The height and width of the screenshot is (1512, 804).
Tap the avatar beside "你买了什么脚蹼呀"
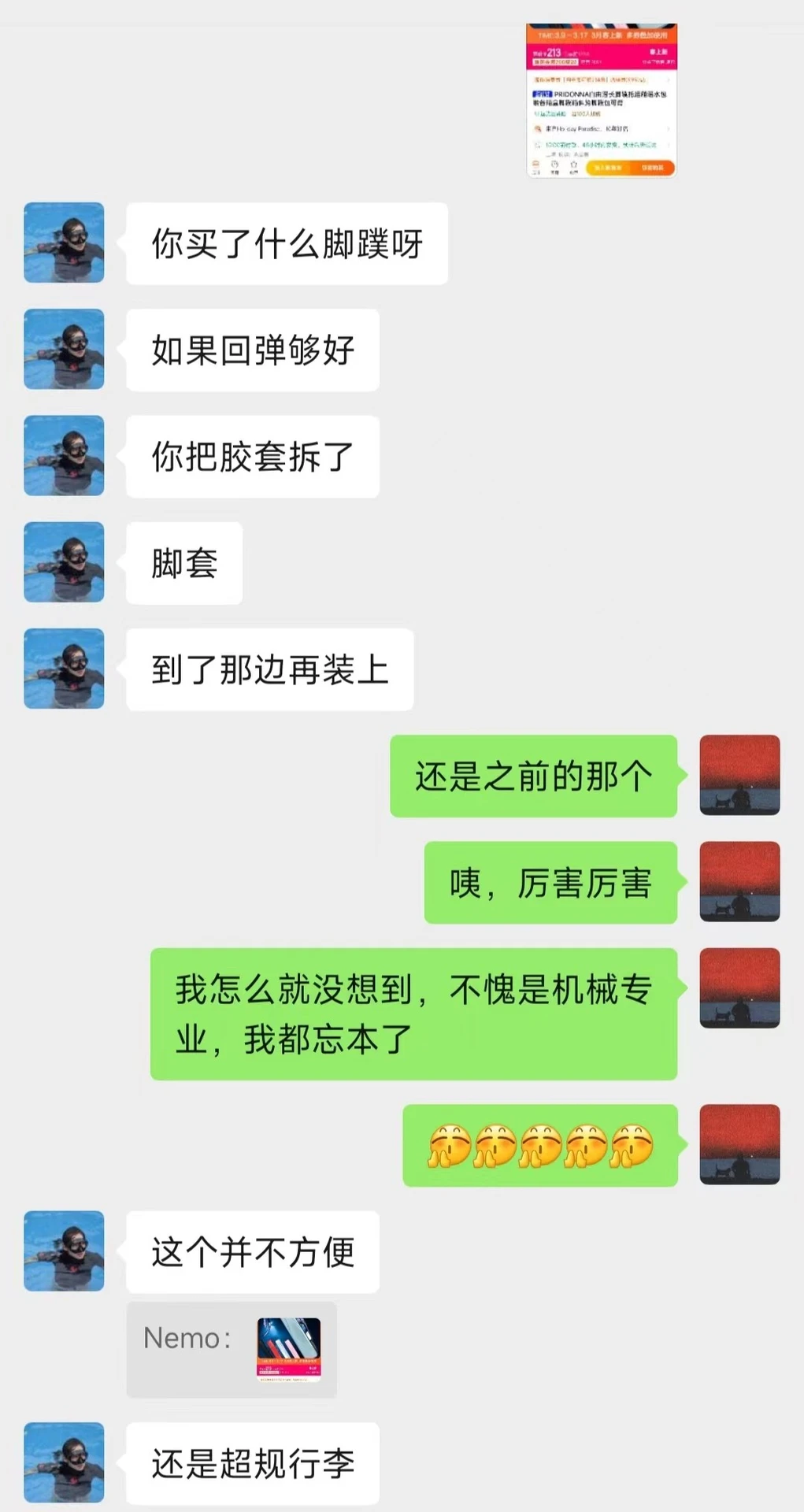[x=64, y=243]
